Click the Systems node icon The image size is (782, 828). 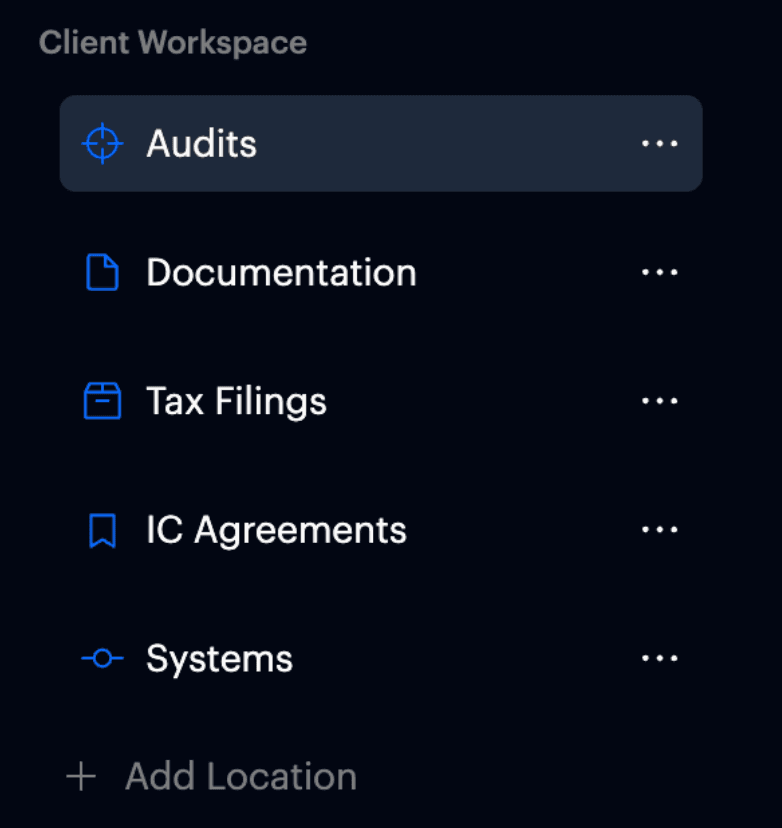pyautogui.click(x=103, y=657)
